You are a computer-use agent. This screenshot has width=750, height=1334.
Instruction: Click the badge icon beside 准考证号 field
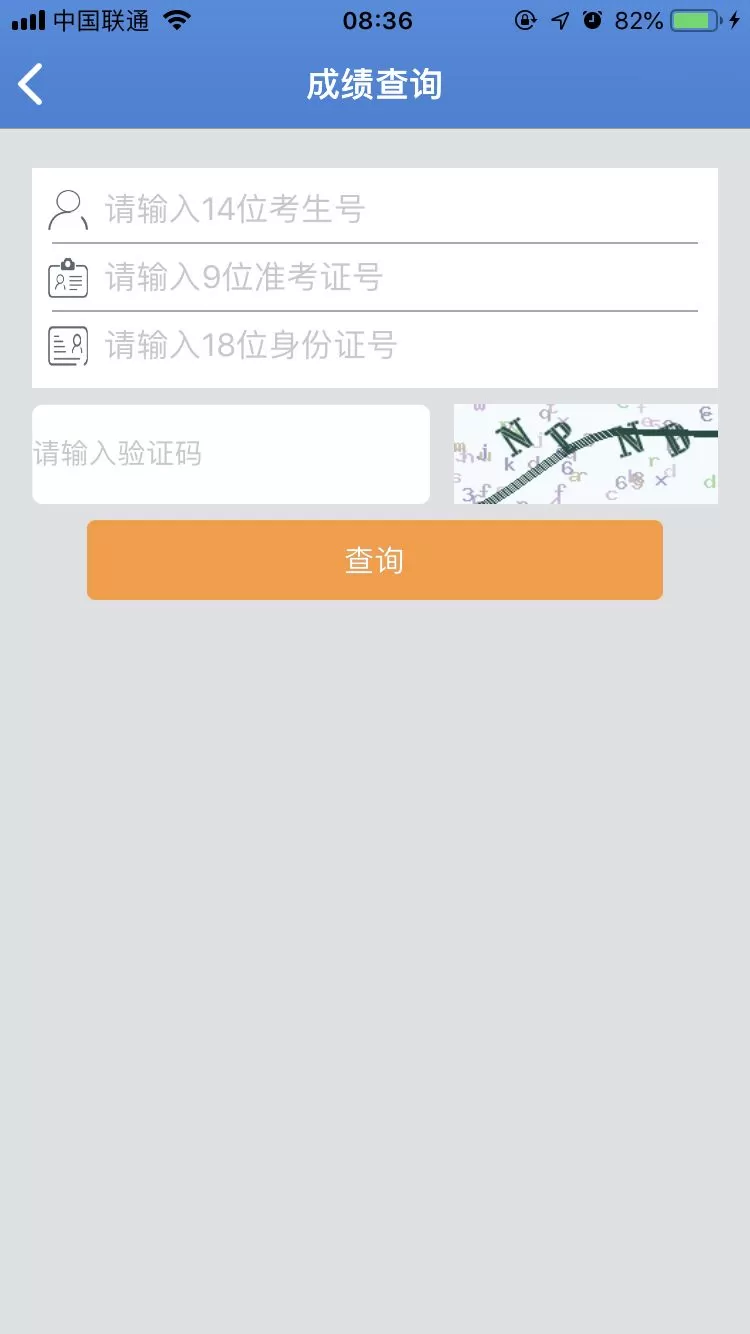67,278
